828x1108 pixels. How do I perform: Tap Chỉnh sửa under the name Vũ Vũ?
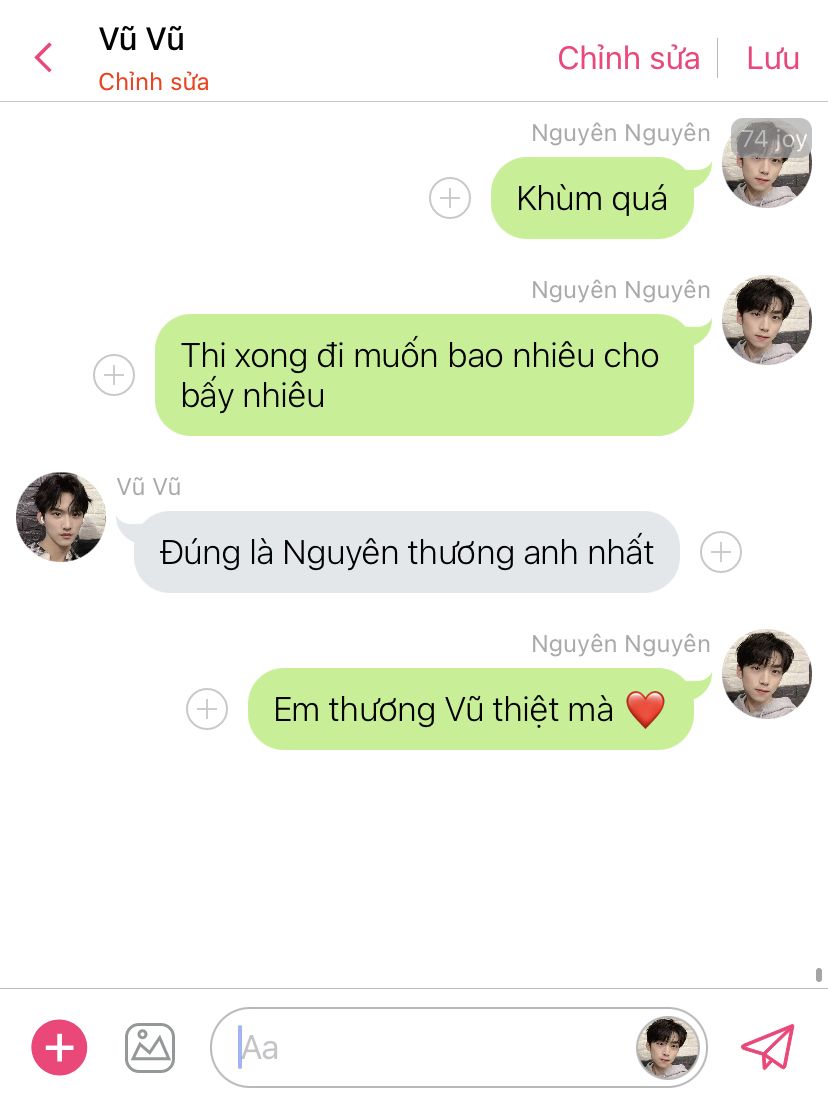153,82
